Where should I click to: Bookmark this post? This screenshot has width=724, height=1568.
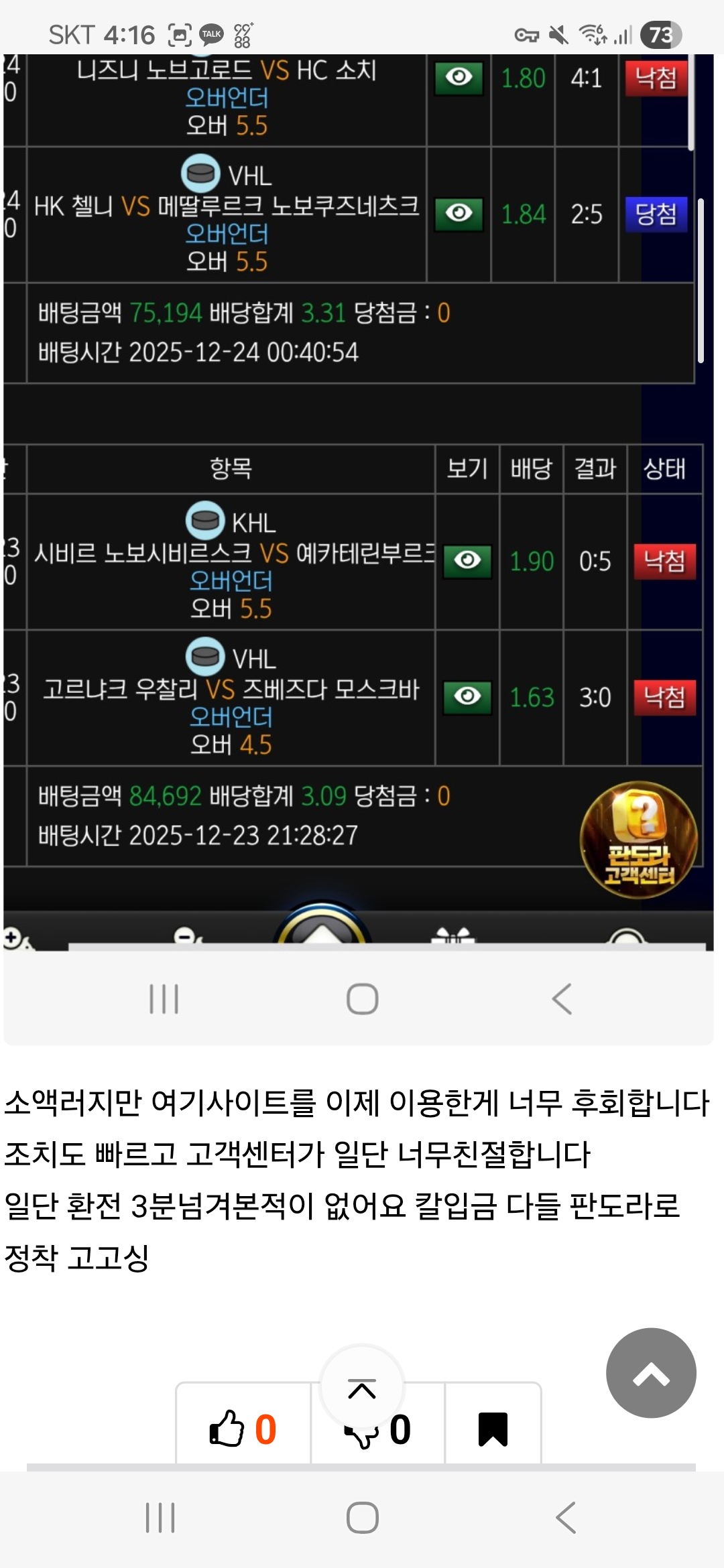click(493, 1429)
